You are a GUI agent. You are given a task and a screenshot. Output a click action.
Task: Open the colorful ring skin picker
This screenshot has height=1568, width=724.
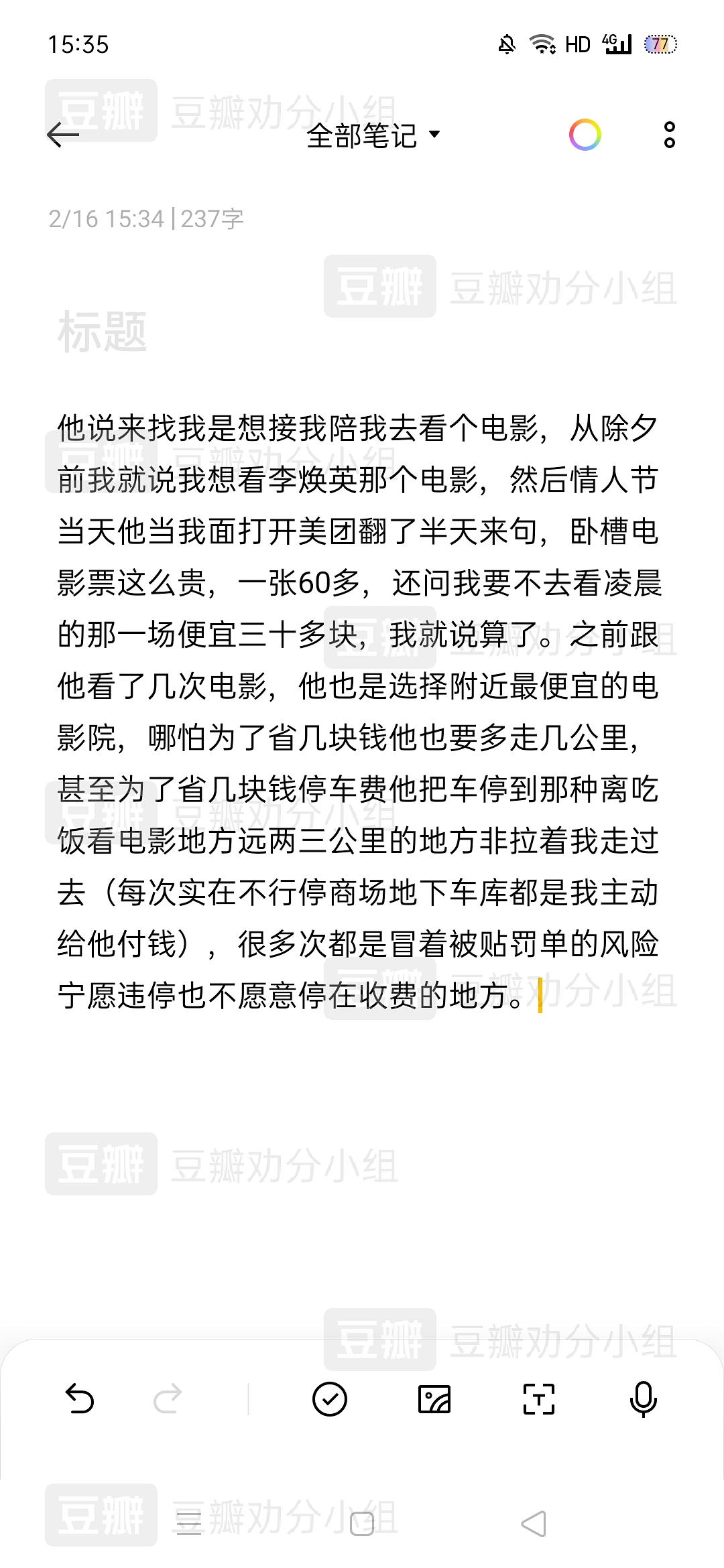pos(585,135)
